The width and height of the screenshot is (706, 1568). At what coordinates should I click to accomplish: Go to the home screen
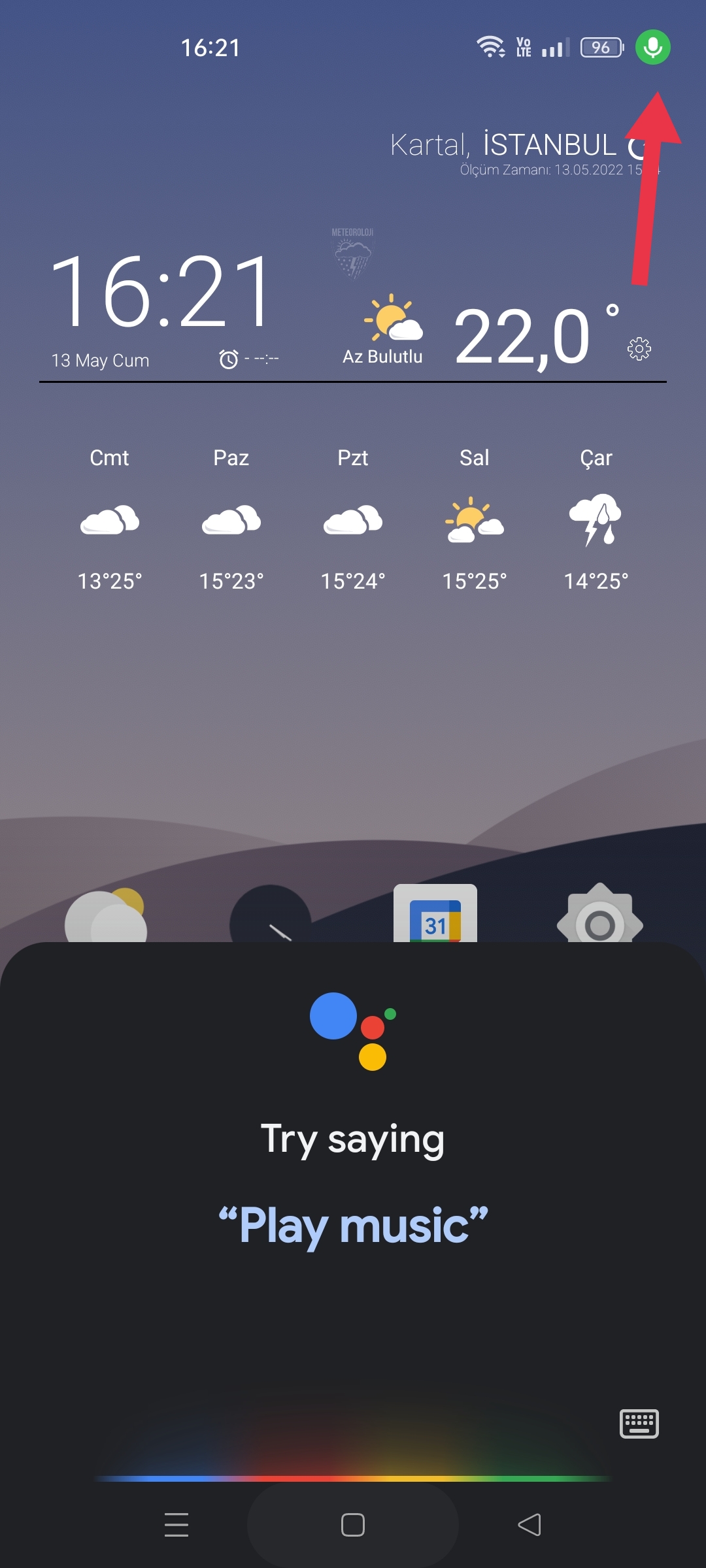tap(353, 1525)
